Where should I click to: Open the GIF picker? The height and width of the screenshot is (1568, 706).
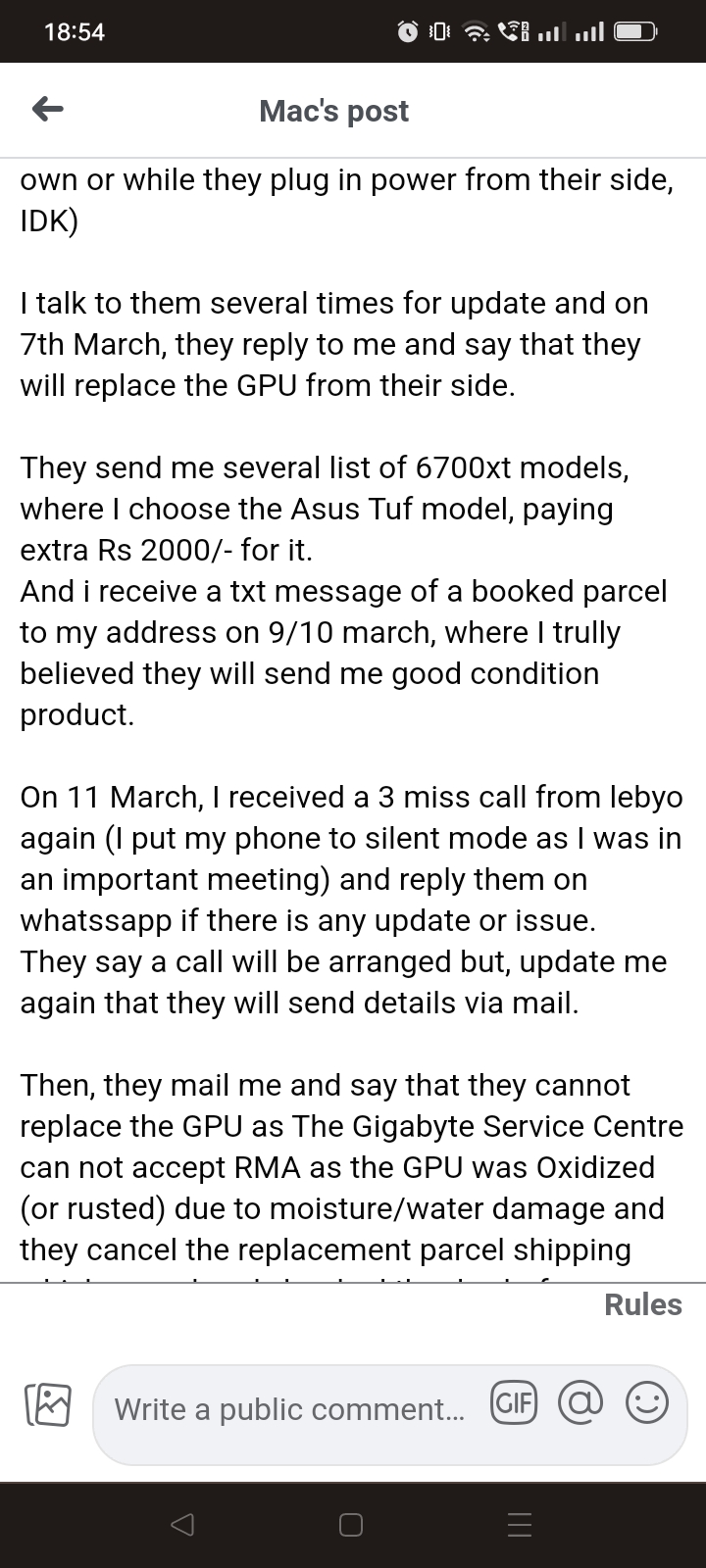click(x=513, y=1403)
